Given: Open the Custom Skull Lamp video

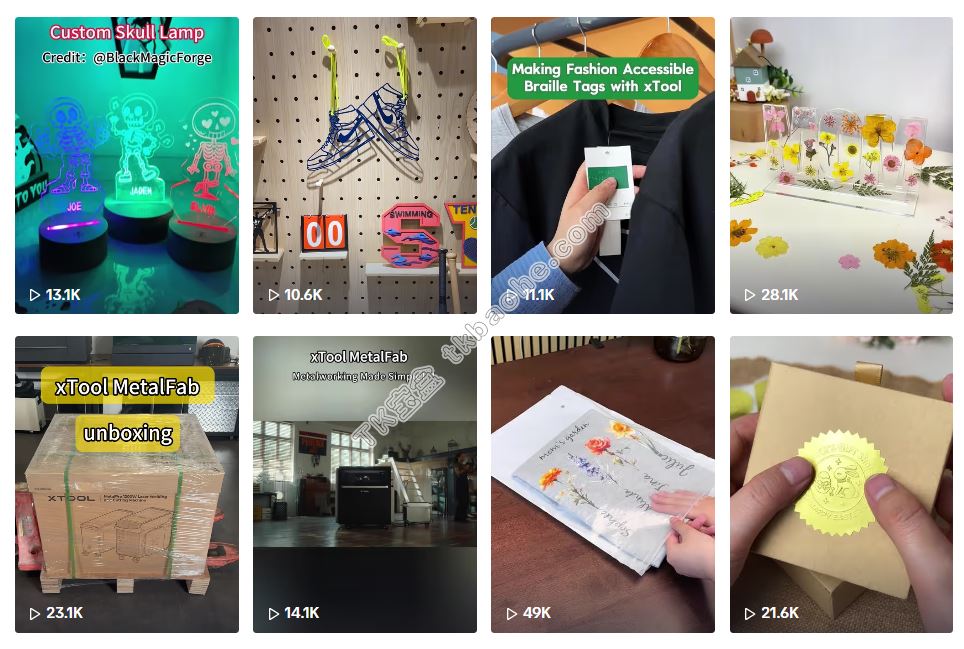Looking at the screenshot, I should pyautogui.click(x=127, y=165).
